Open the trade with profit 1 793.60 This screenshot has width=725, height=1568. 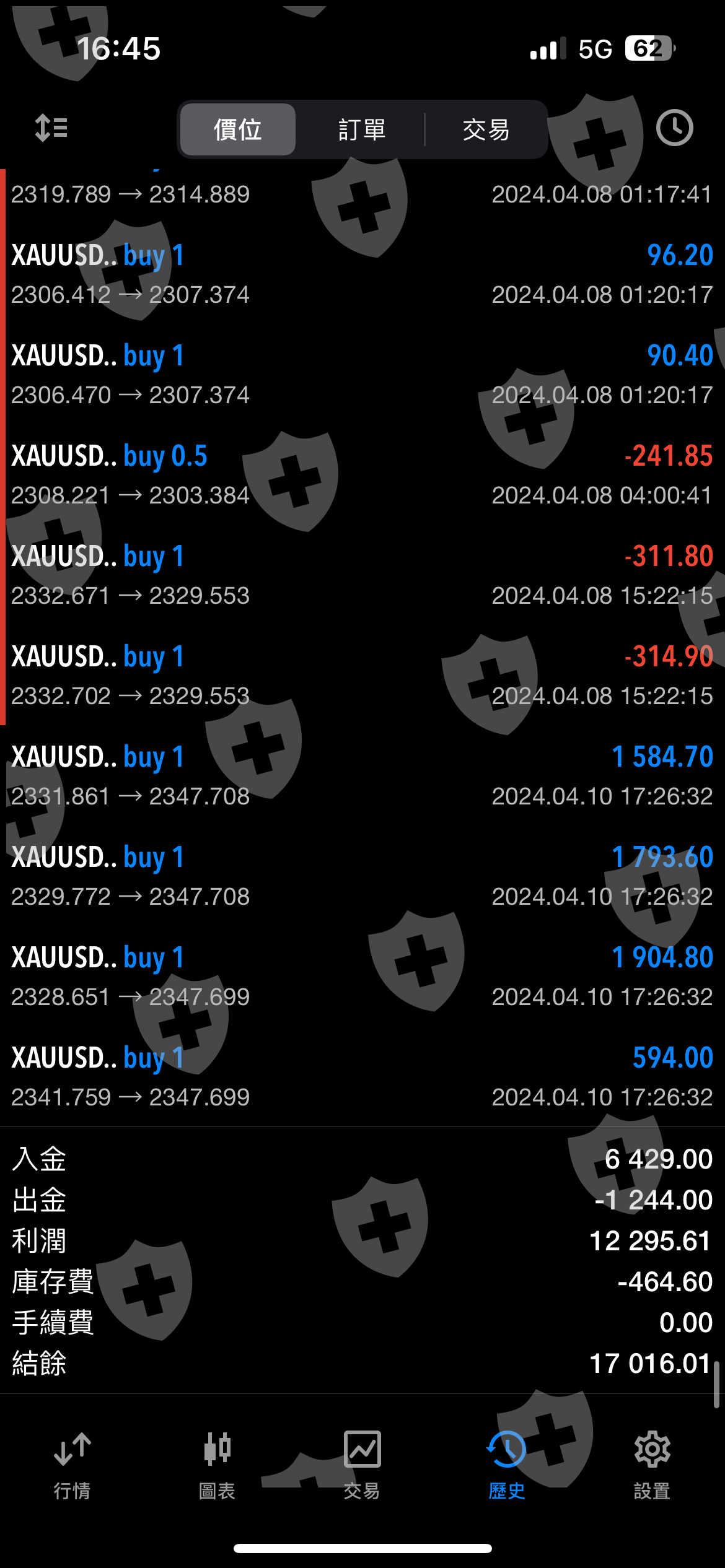pos(362,876)
